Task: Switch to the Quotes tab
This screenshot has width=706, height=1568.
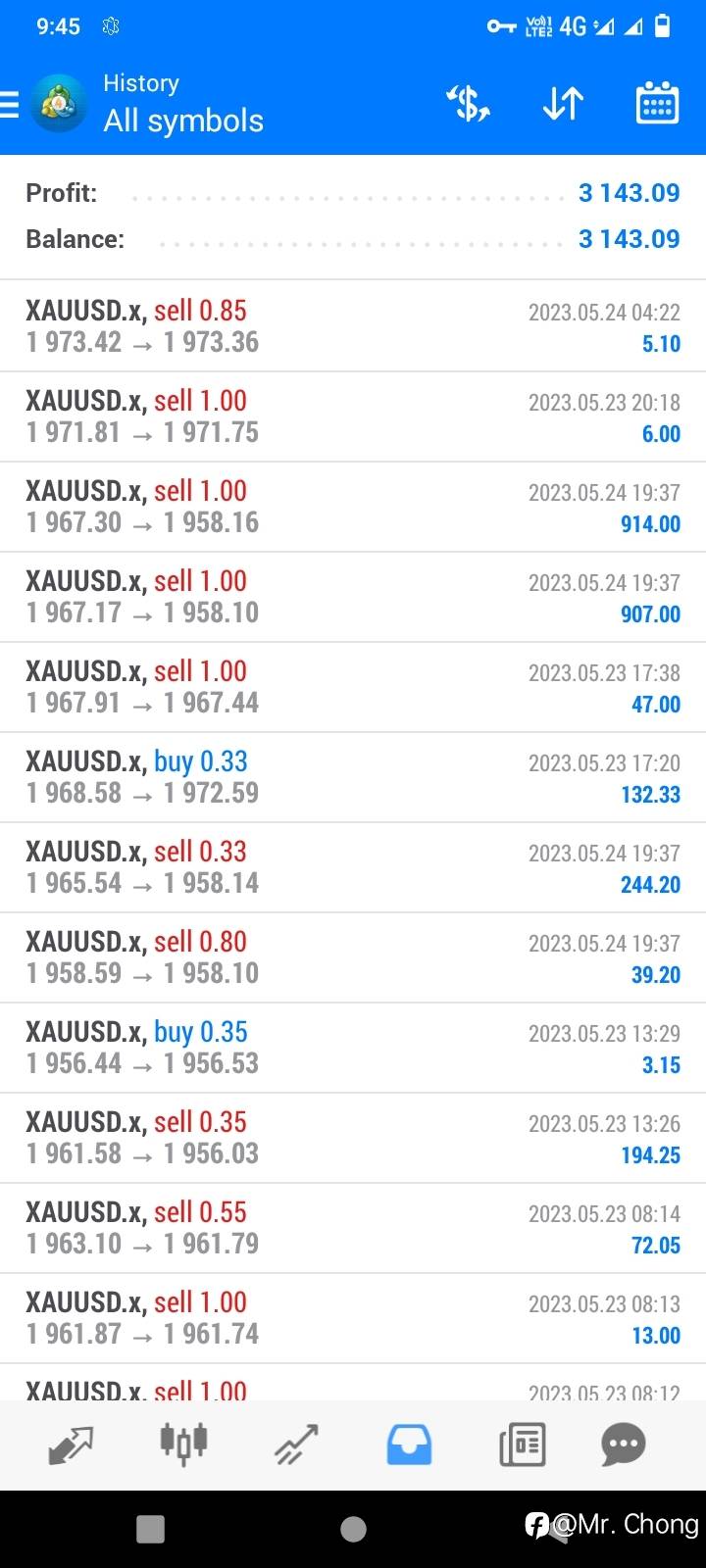Action: pos(71,1445)
